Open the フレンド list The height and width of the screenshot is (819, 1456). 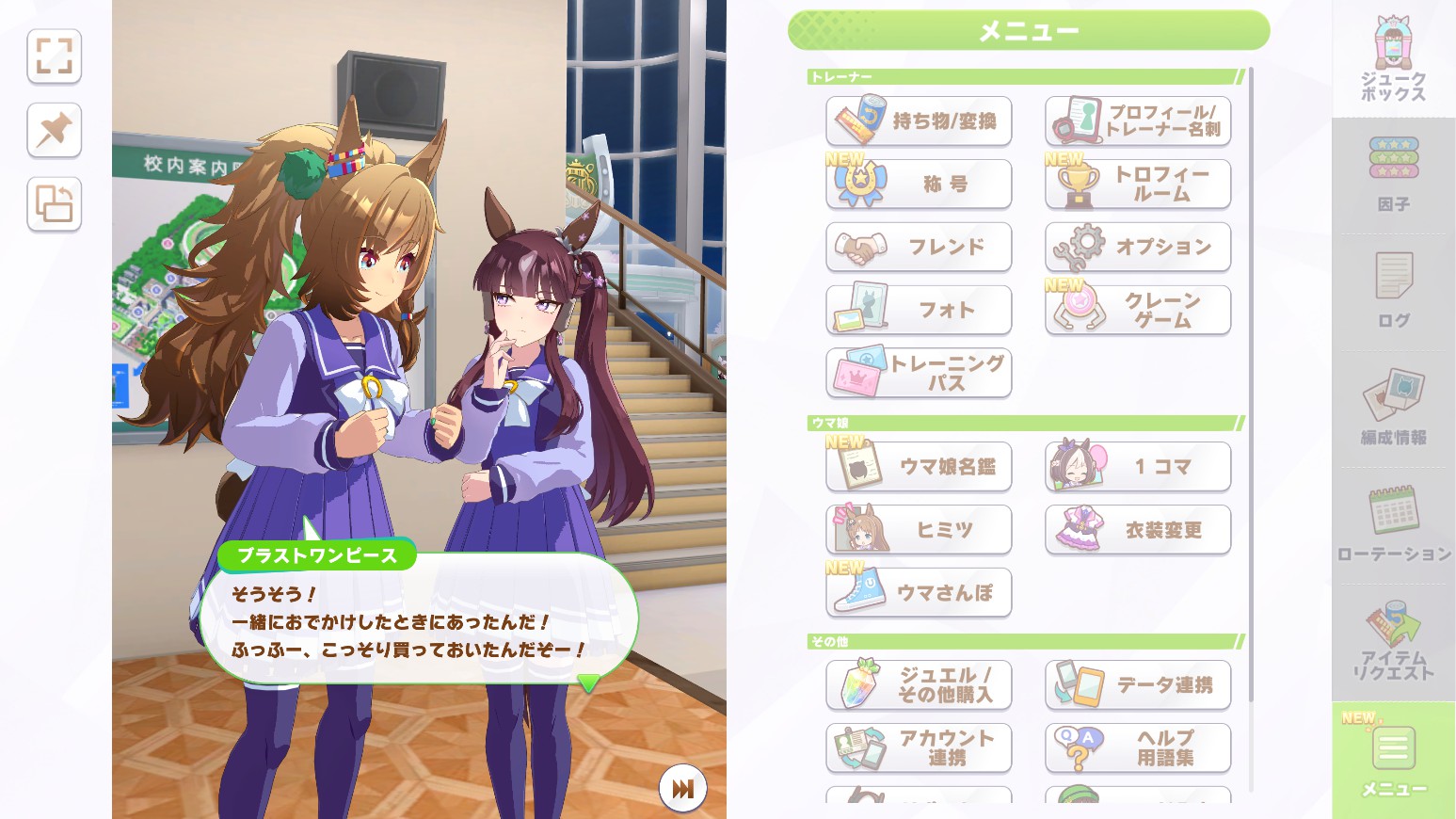[x=919, y=247]
